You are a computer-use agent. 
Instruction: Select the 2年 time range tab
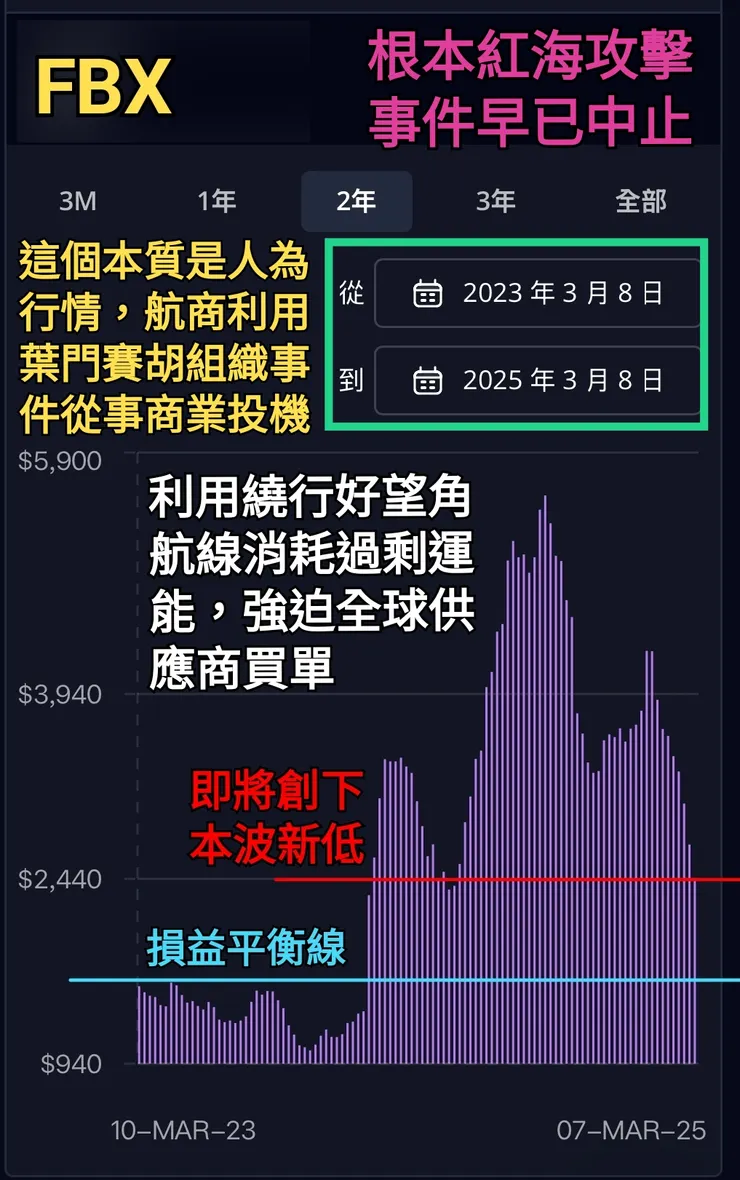356,200
